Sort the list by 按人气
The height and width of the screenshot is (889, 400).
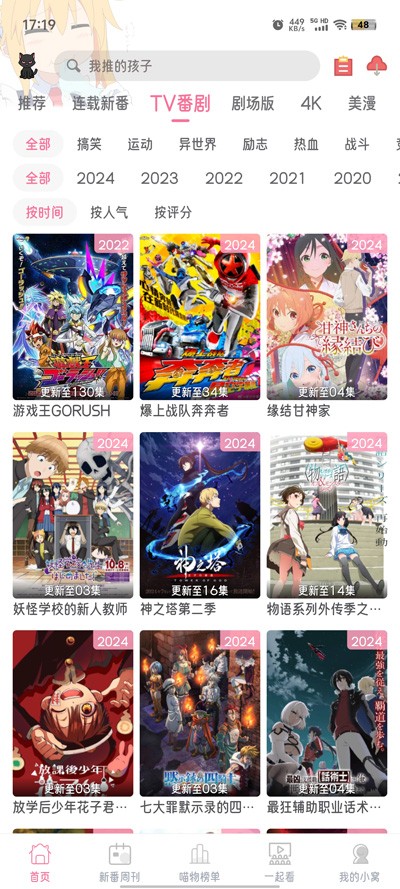click(x=109, y=213)
